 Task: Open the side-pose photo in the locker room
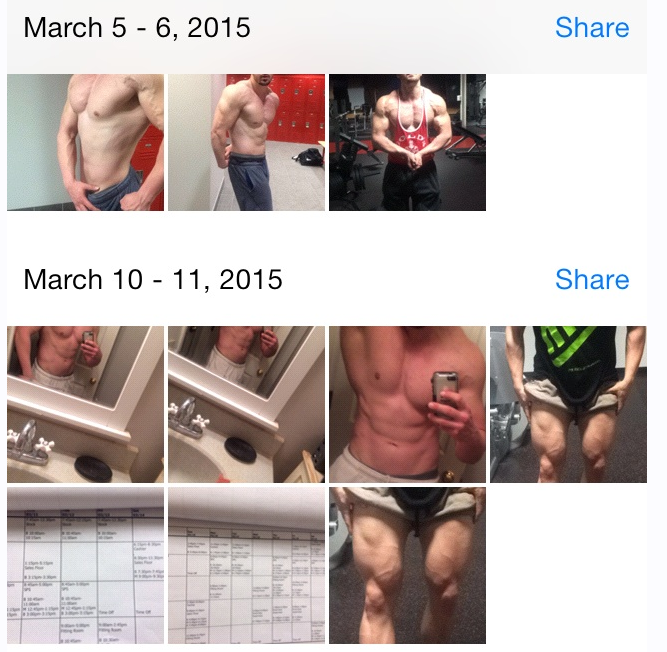(x=246, y=142)
